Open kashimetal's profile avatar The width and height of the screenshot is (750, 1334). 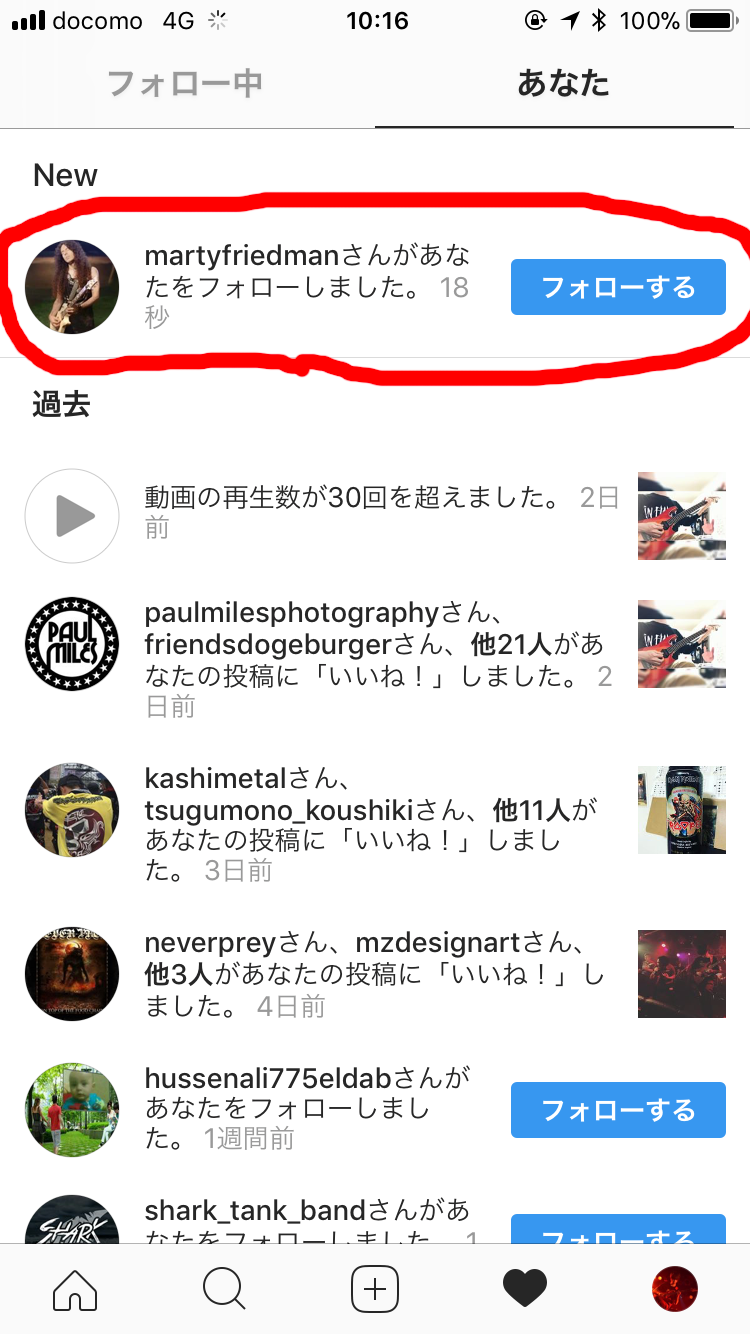[x=72, y=810]
